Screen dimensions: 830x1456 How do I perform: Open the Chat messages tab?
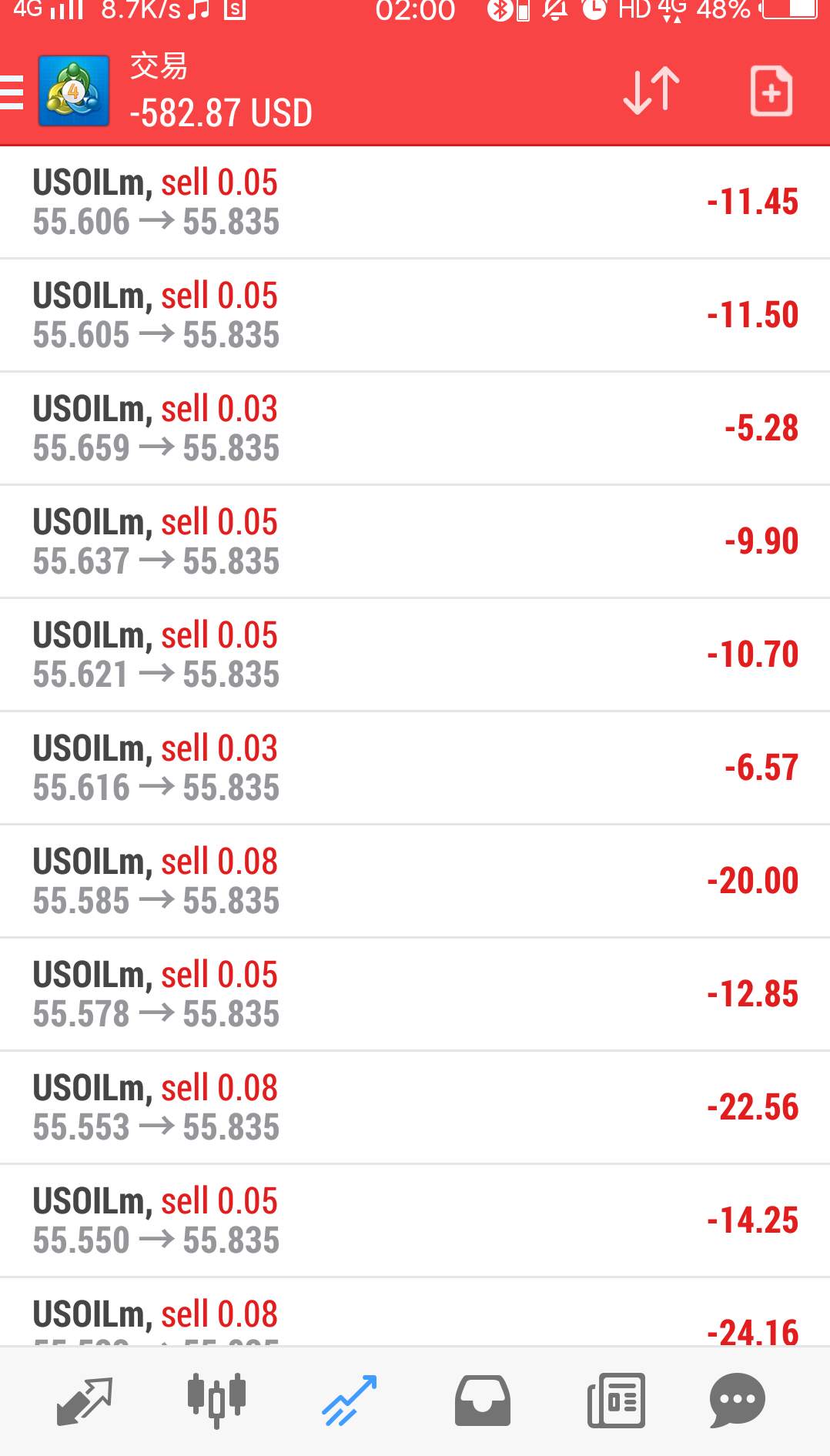click(x=737, y=1401)
